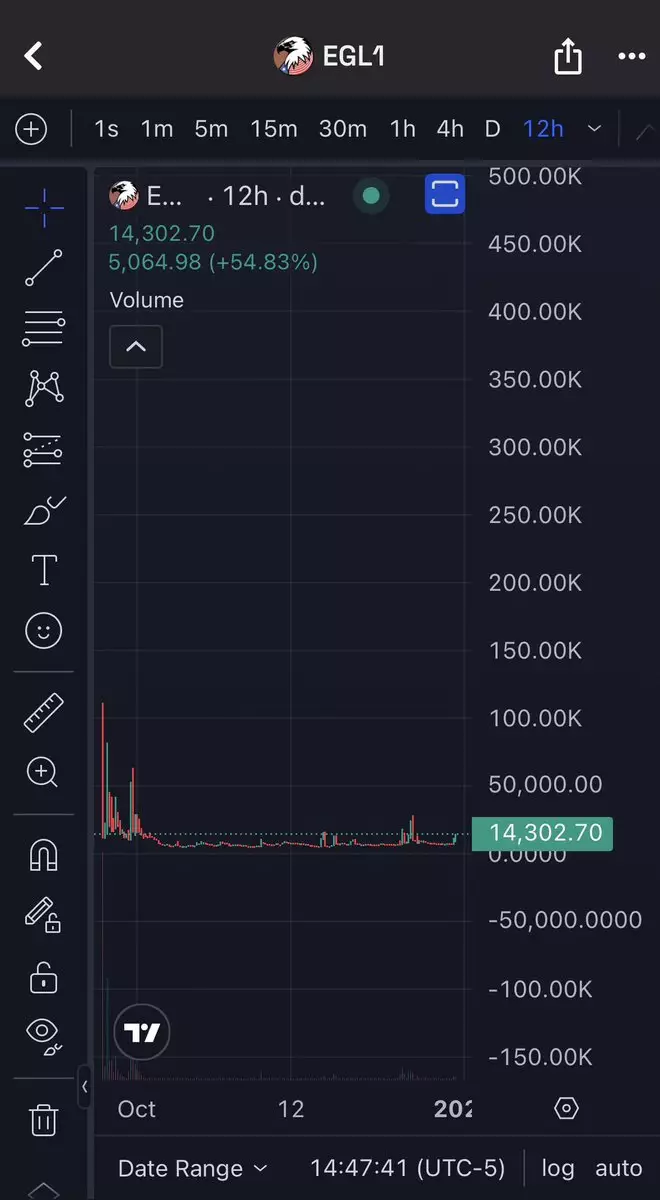Open chart settings hexagon icon
The height and width of the screenshot is (1200, 660).
(566, 1108)
